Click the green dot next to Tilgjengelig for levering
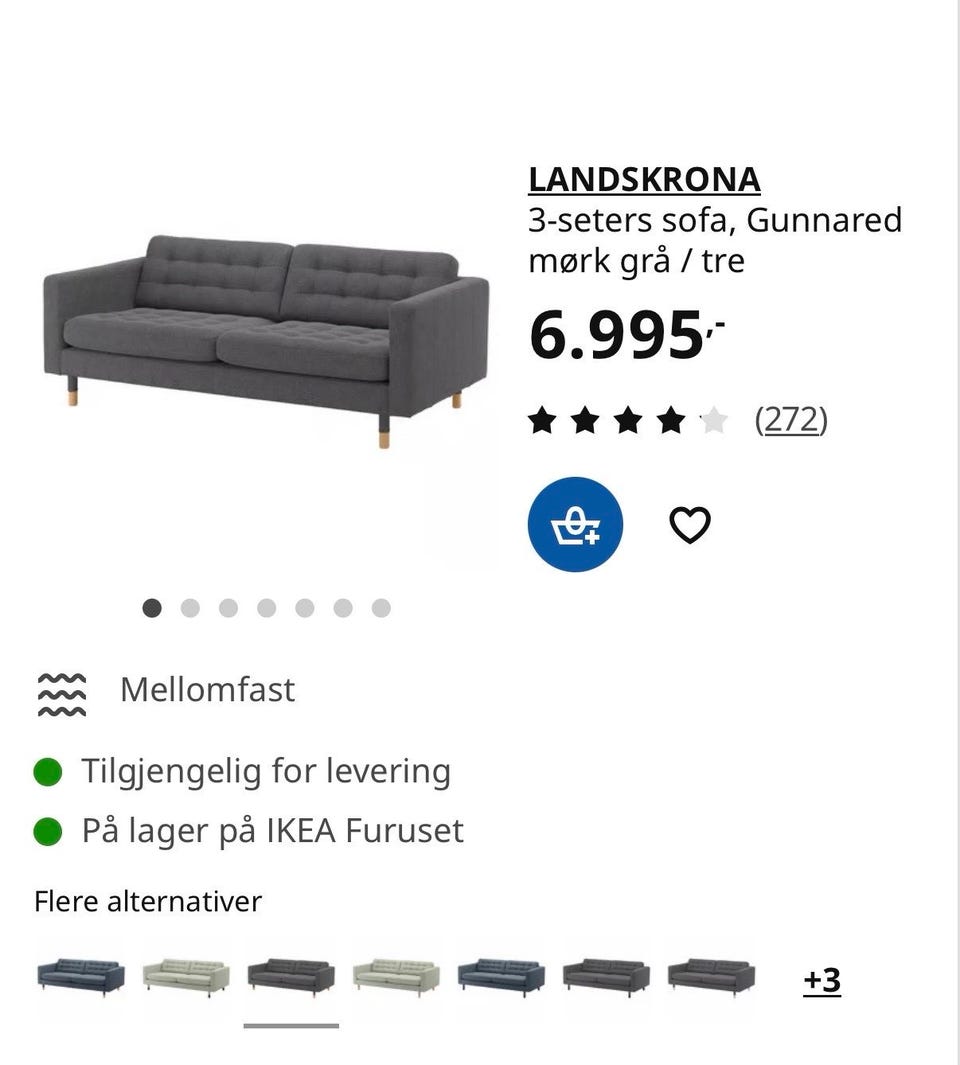The height and width of the screenshot is (1065, 960). (x=45, y=770)
